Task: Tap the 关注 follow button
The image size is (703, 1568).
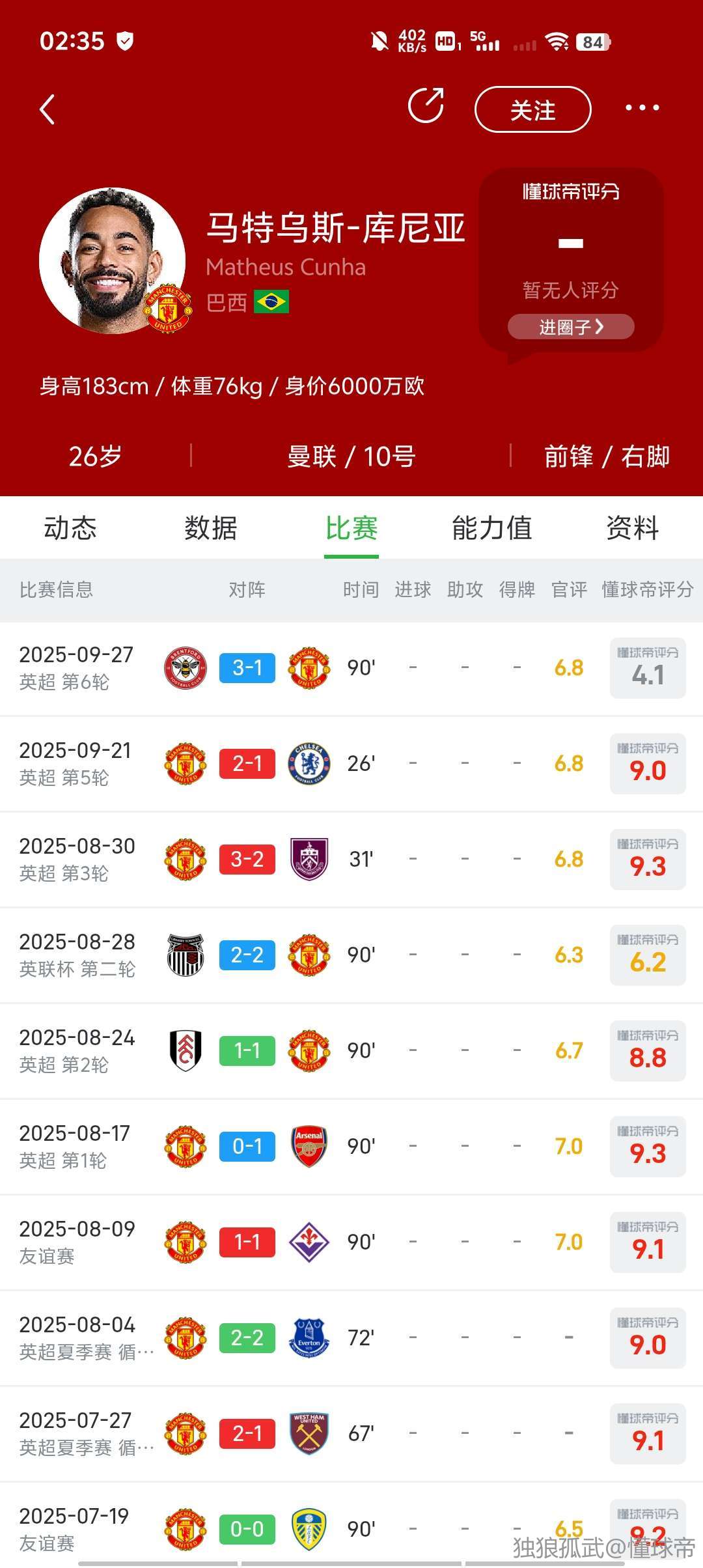Action: click(533, 109)
